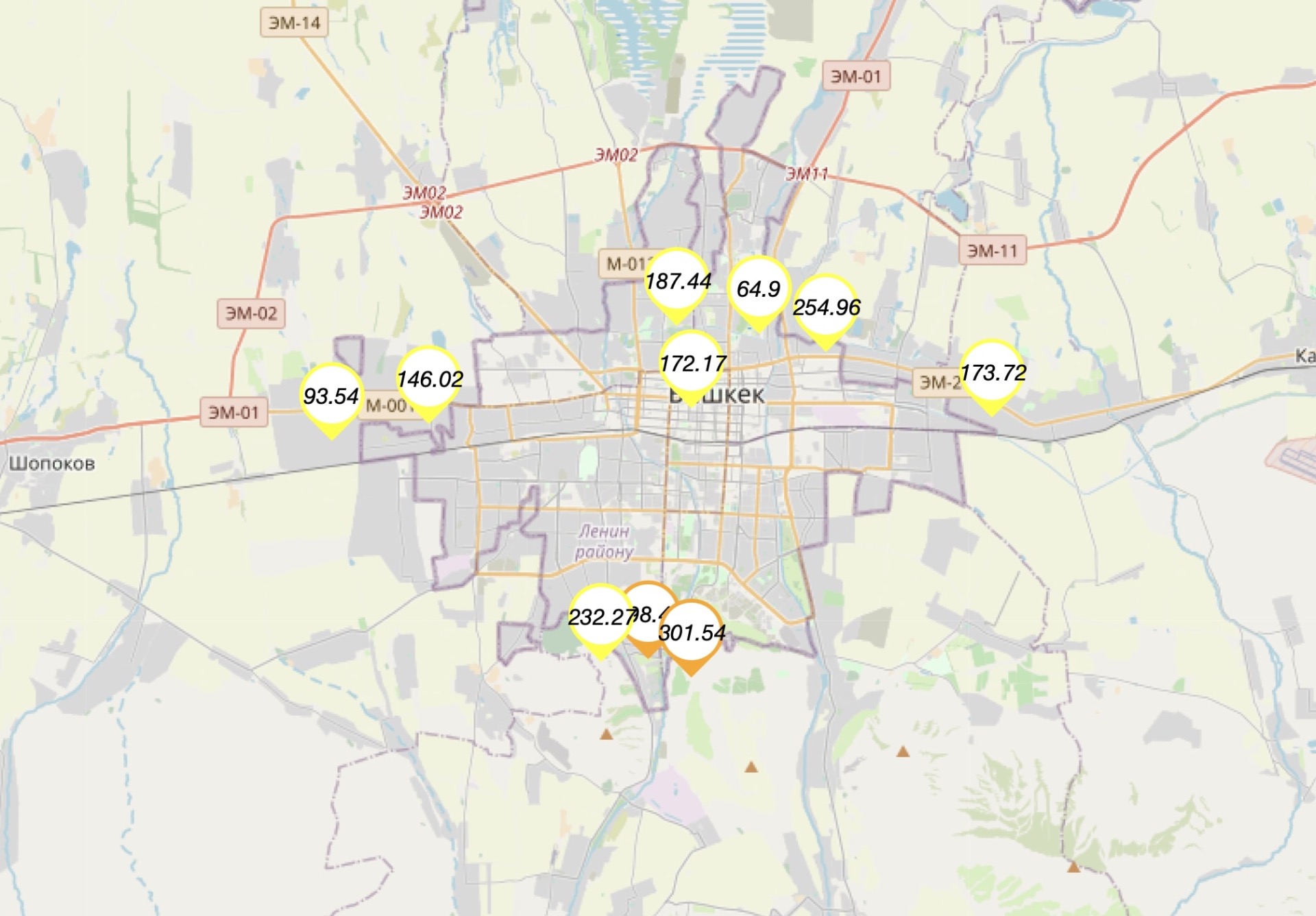The height and width of the screenshot is (916, 1316).
Task: Tap the yellow 232.27 marker
Action: coord(600,617)
